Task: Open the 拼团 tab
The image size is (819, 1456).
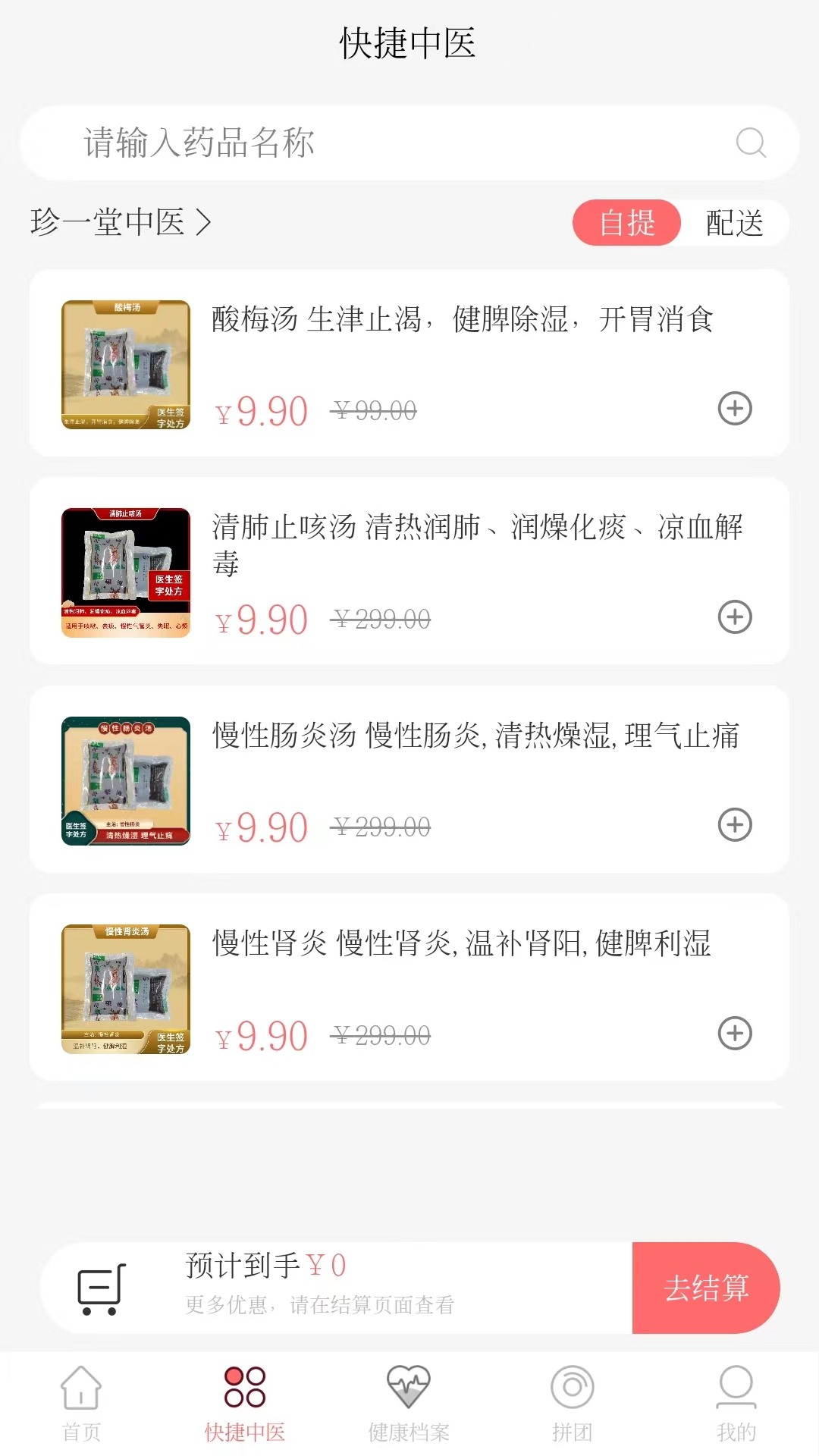Action: (x=573, y=1403)
